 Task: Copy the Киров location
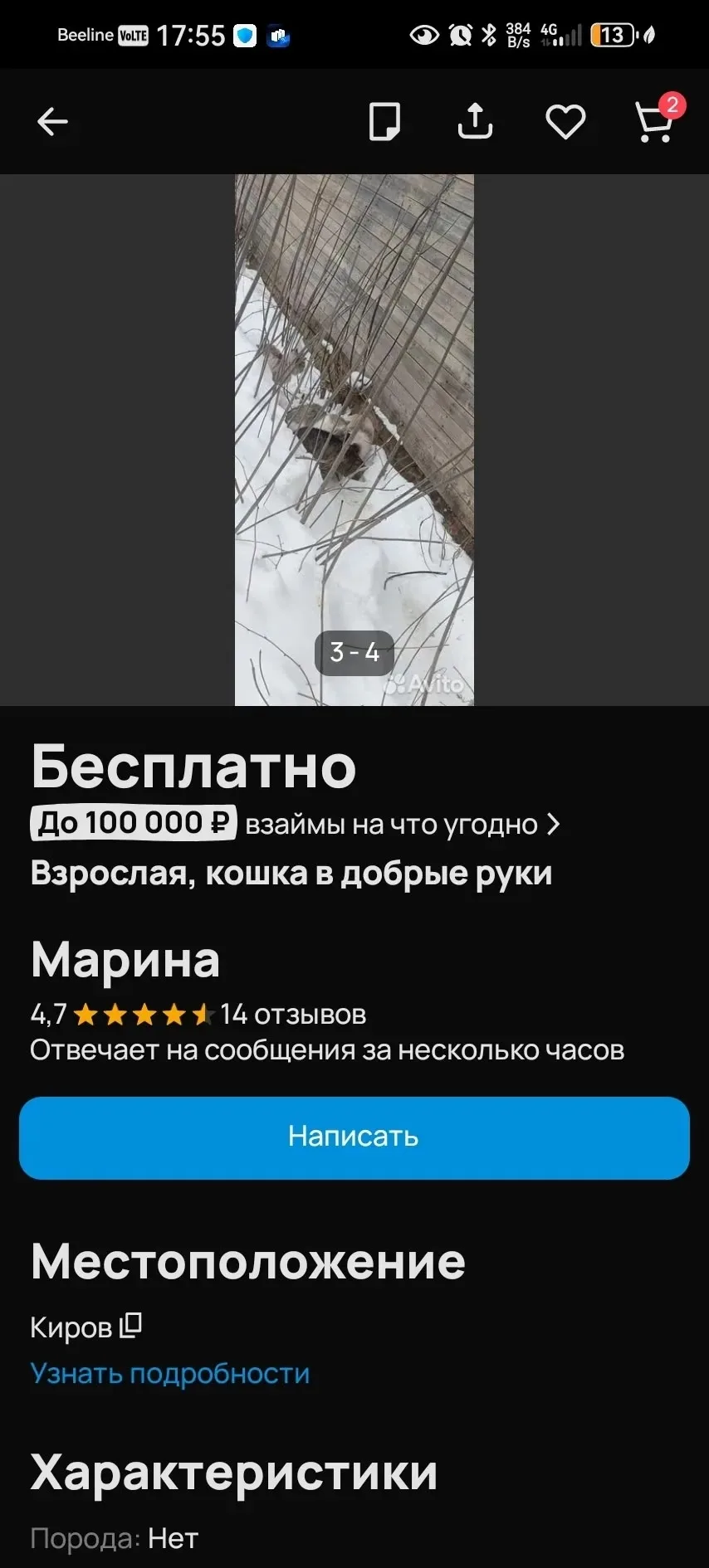pos(131,1325)
